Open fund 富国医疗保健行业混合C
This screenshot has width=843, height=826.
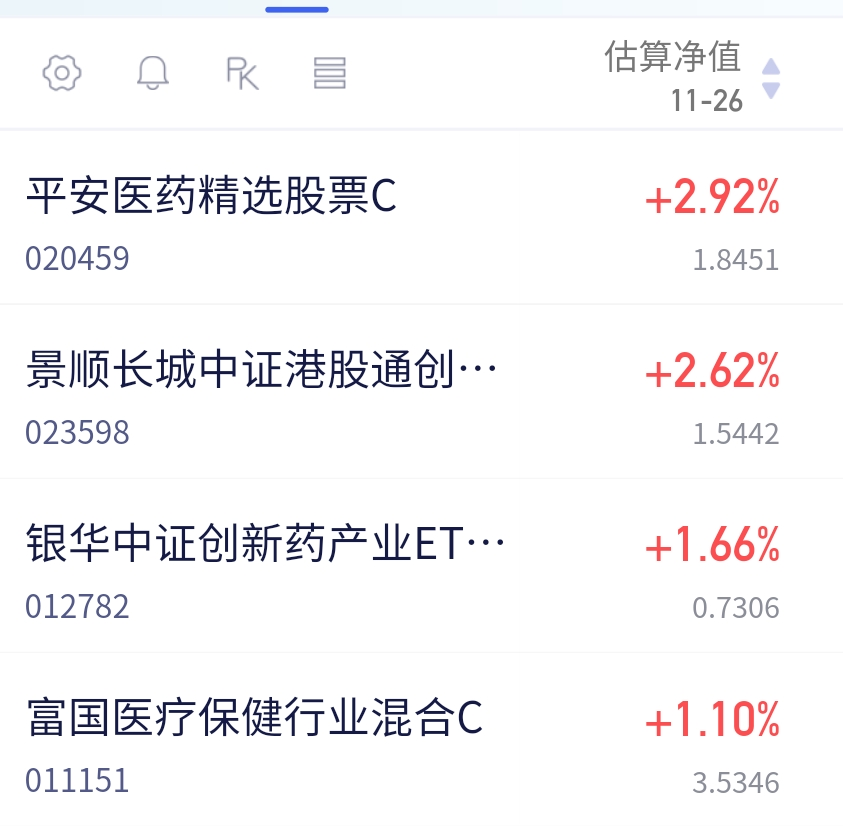pyautogui.click(x=422, y=740)
